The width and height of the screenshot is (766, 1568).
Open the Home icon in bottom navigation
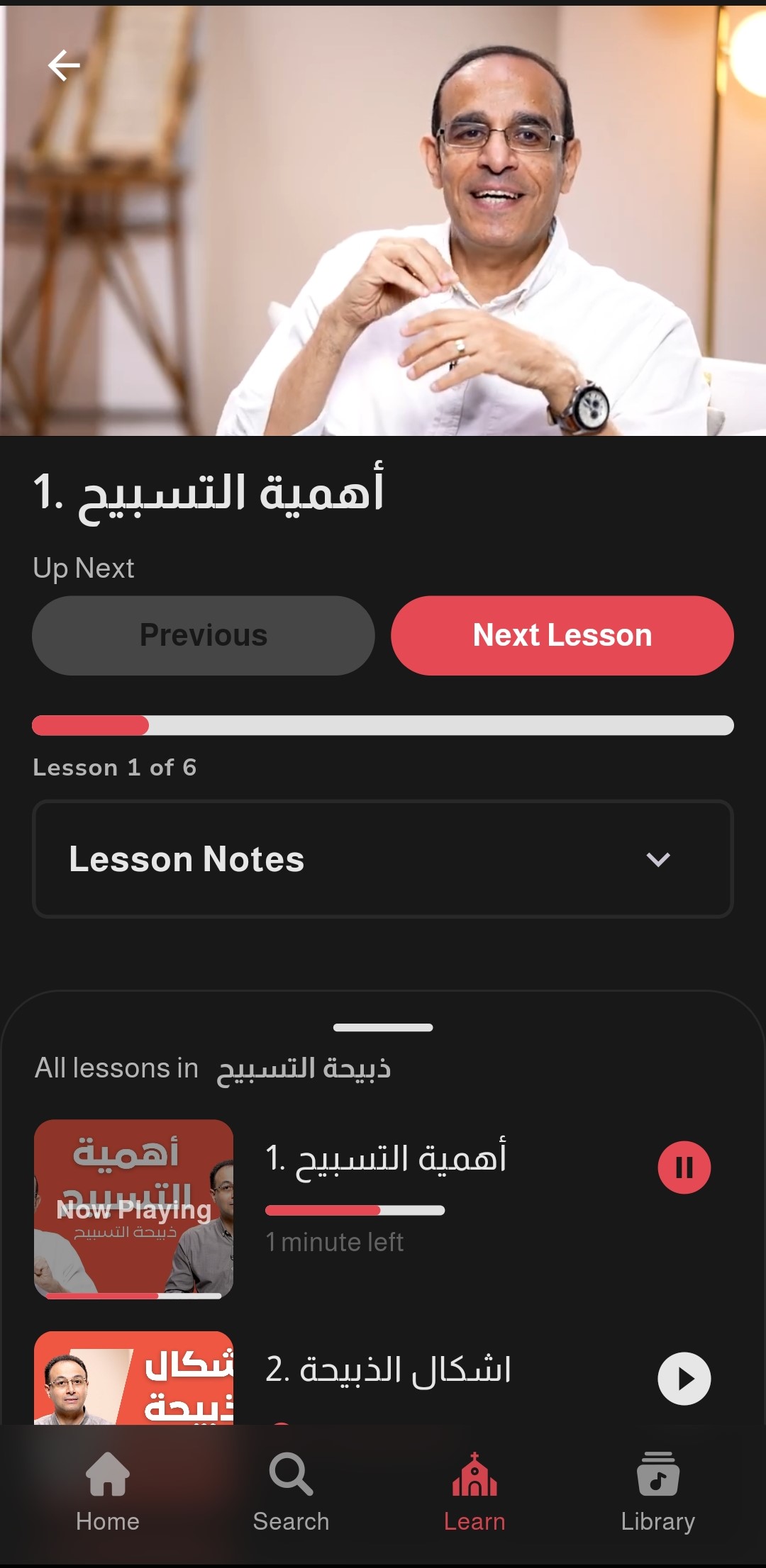coord(106,1489)
